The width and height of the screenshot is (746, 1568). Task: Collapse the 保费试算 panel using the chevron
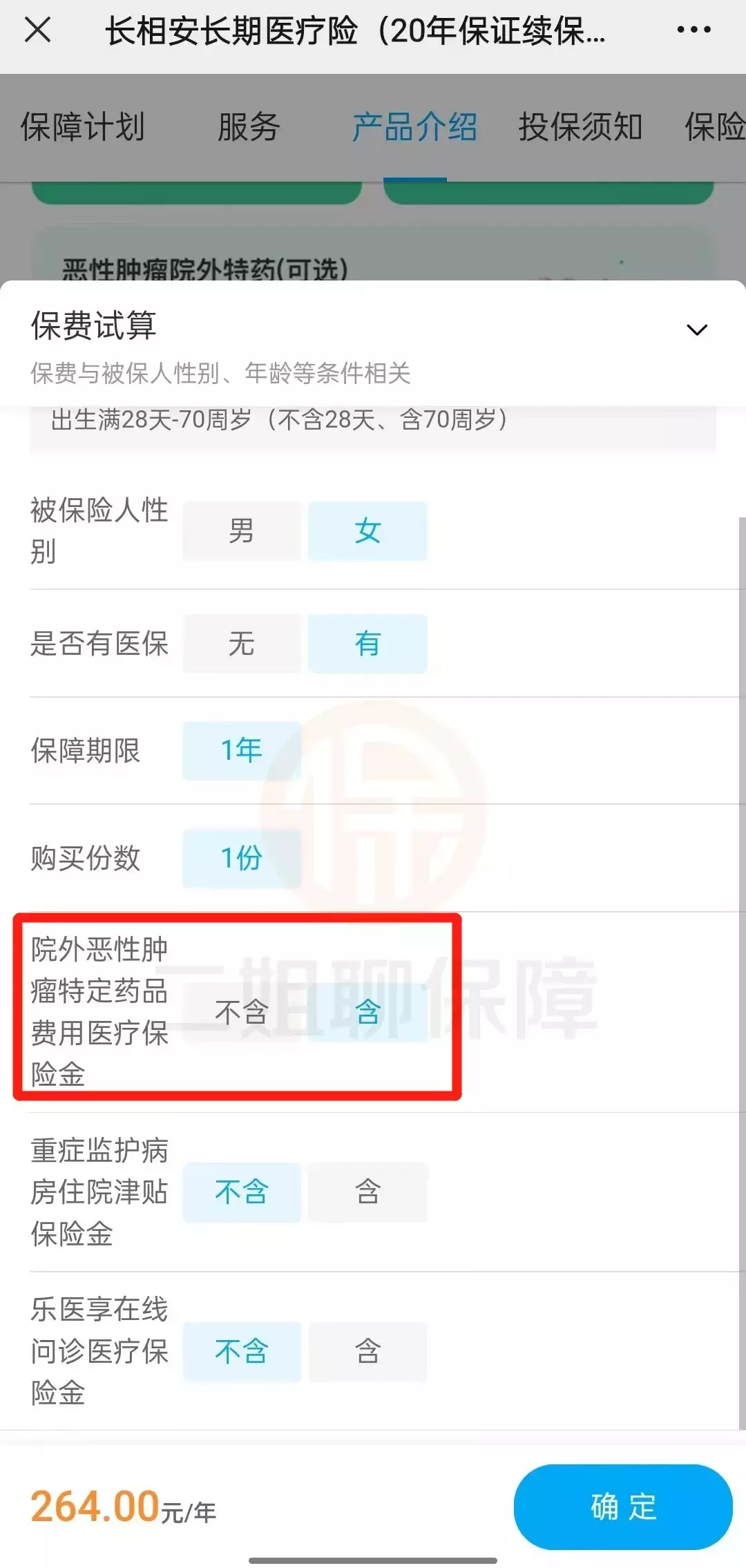pos(697,329)
